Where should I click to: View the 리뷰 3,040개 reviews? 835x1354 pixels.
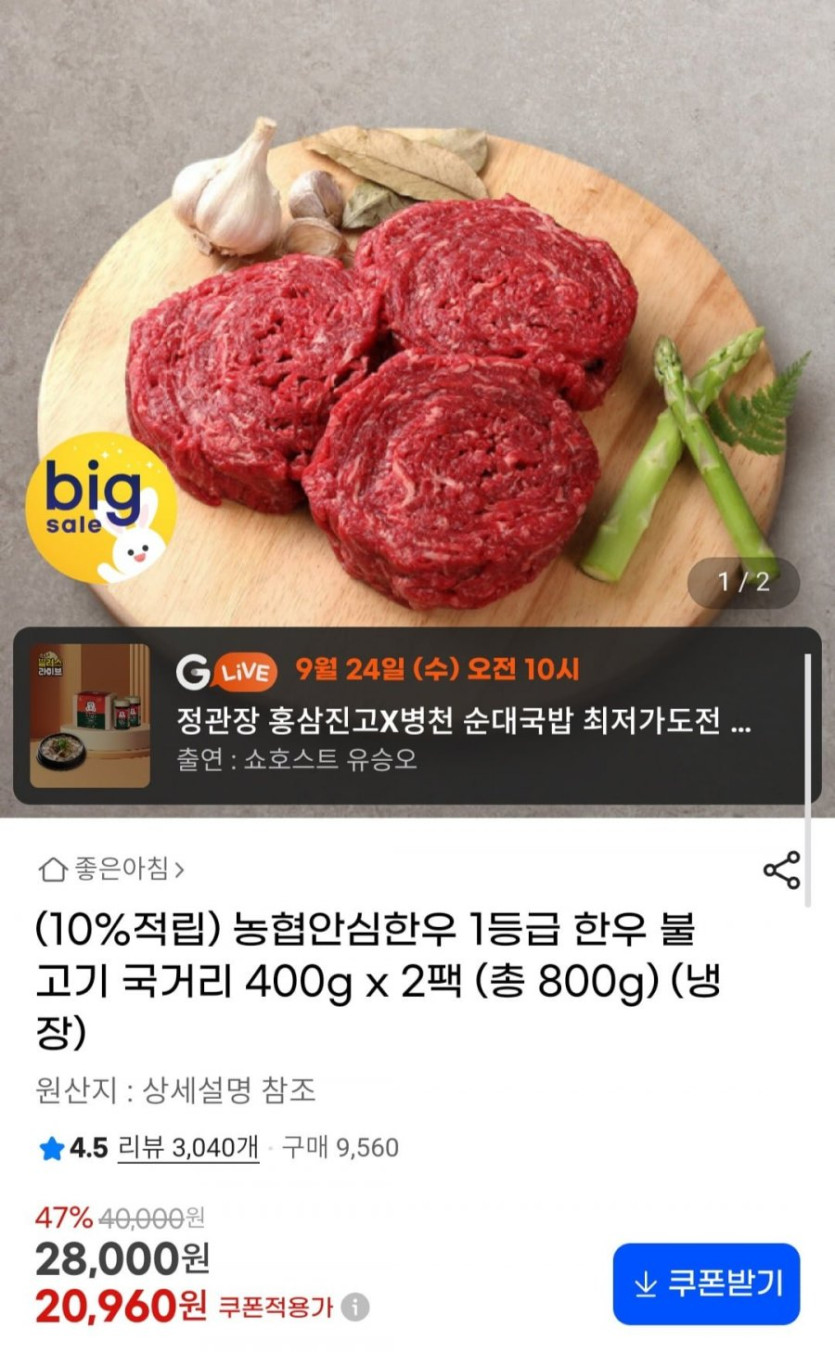coord(188,1147)
